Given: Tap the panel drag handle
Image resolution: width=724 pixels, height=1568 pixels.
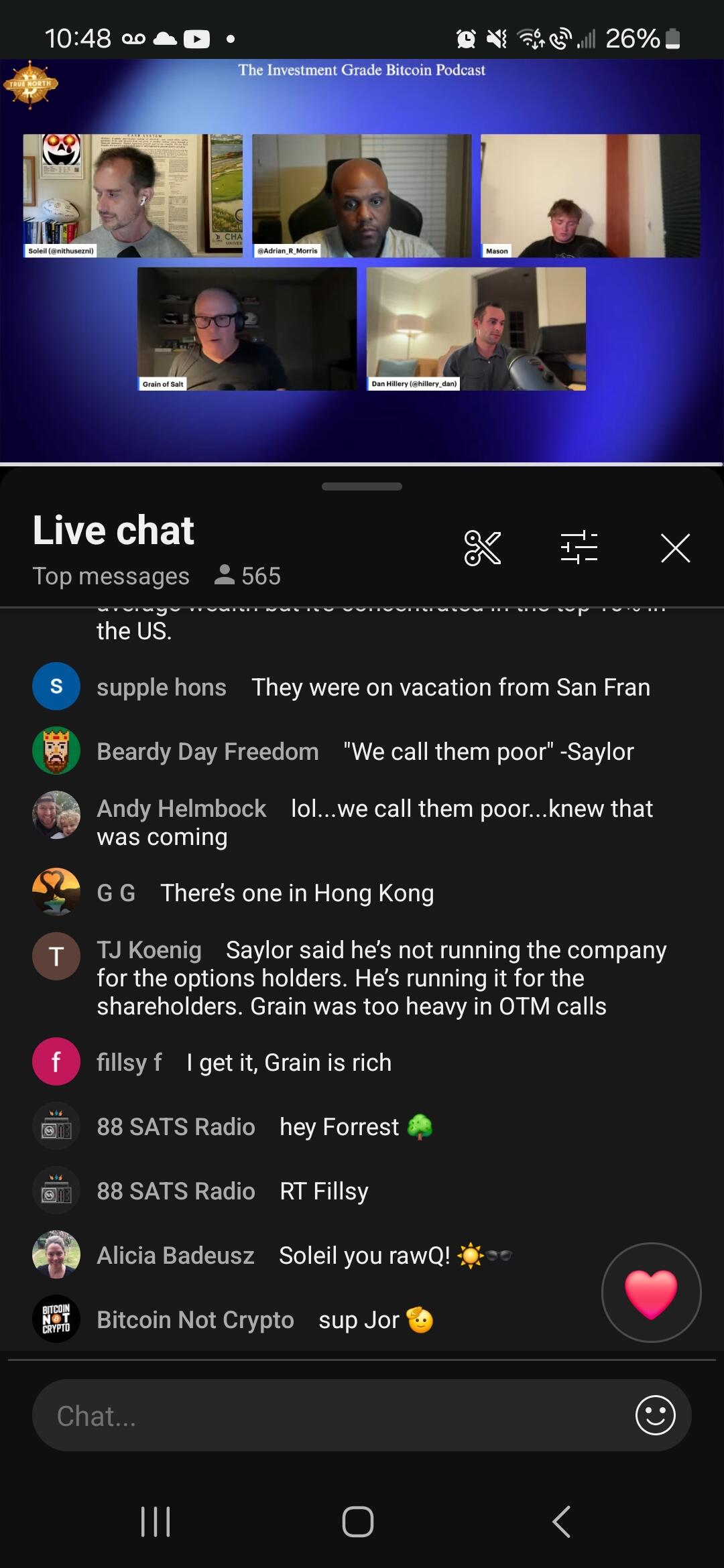Looking at the screenshot, I should [x=362, y=486].
